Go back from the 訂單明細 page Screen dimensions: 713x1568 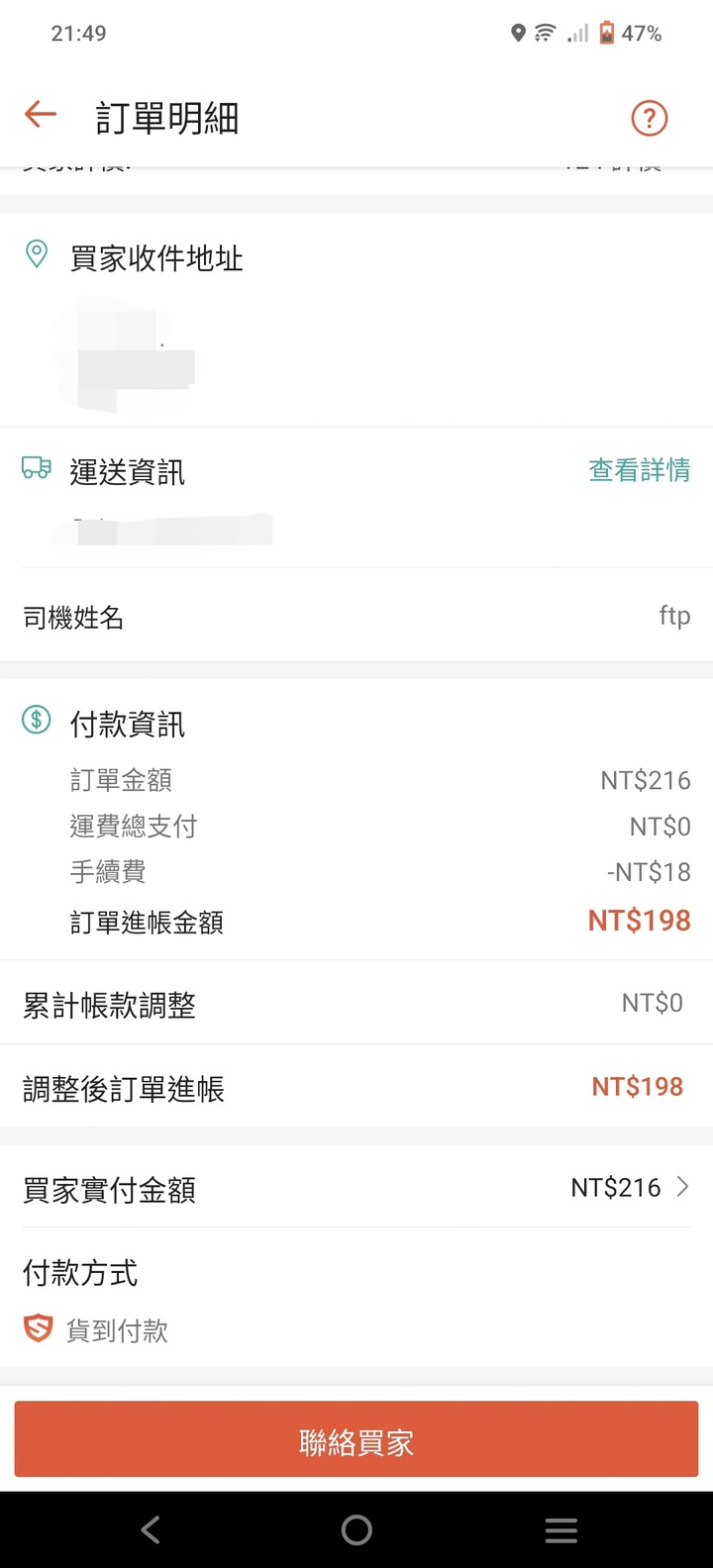41,115
